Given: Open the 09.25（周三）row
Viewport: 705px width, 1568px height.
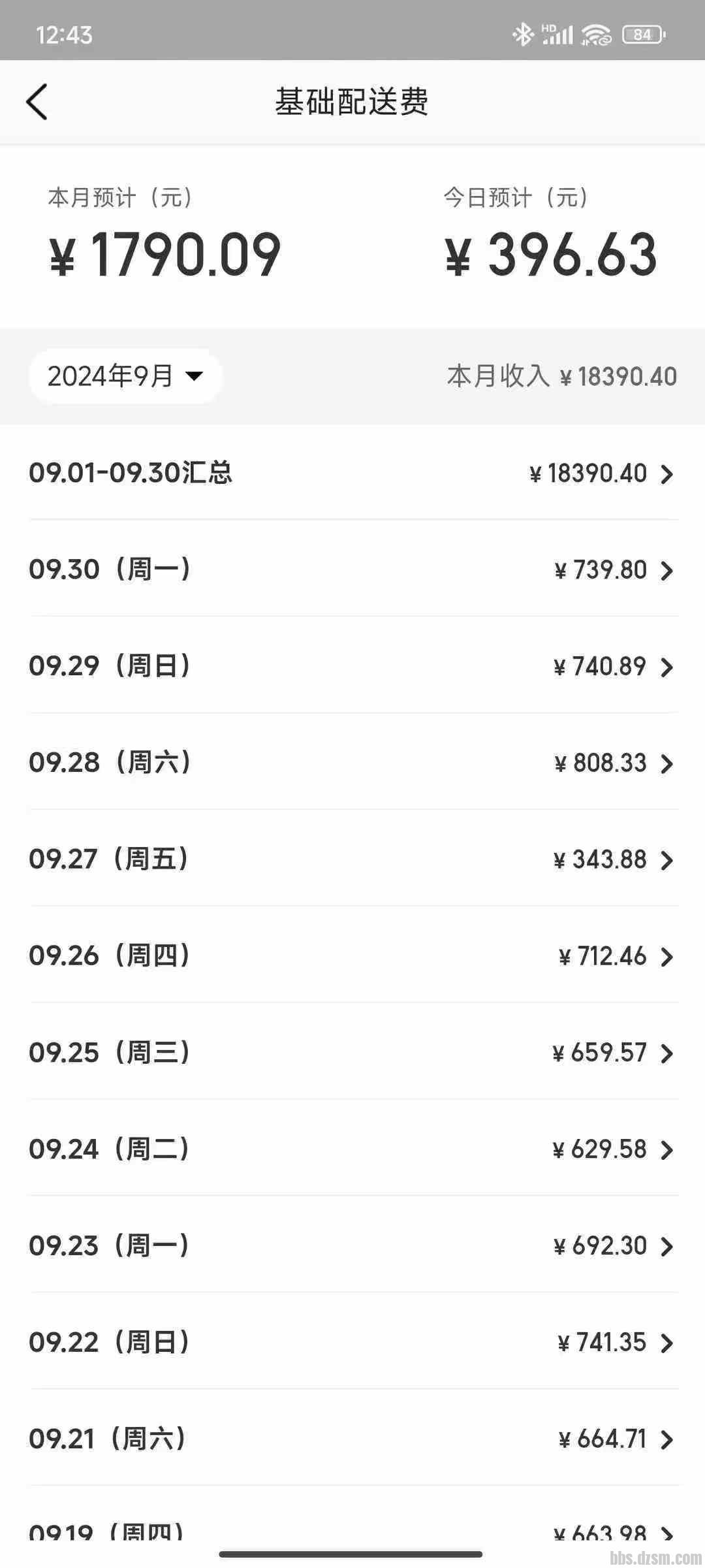Looking at the screenshot, I should [352, 1053].
